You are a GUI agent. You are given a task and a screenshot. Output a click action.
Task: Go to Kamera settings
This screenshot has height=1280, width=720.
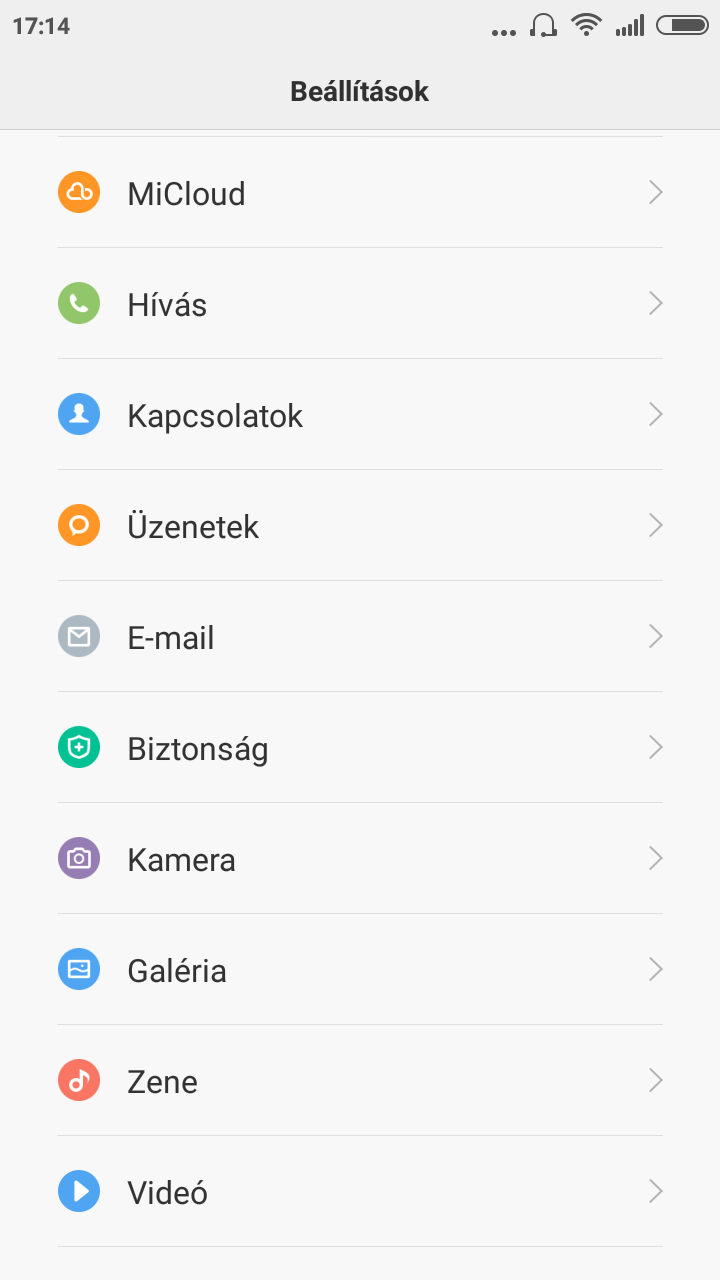point(360,859)
